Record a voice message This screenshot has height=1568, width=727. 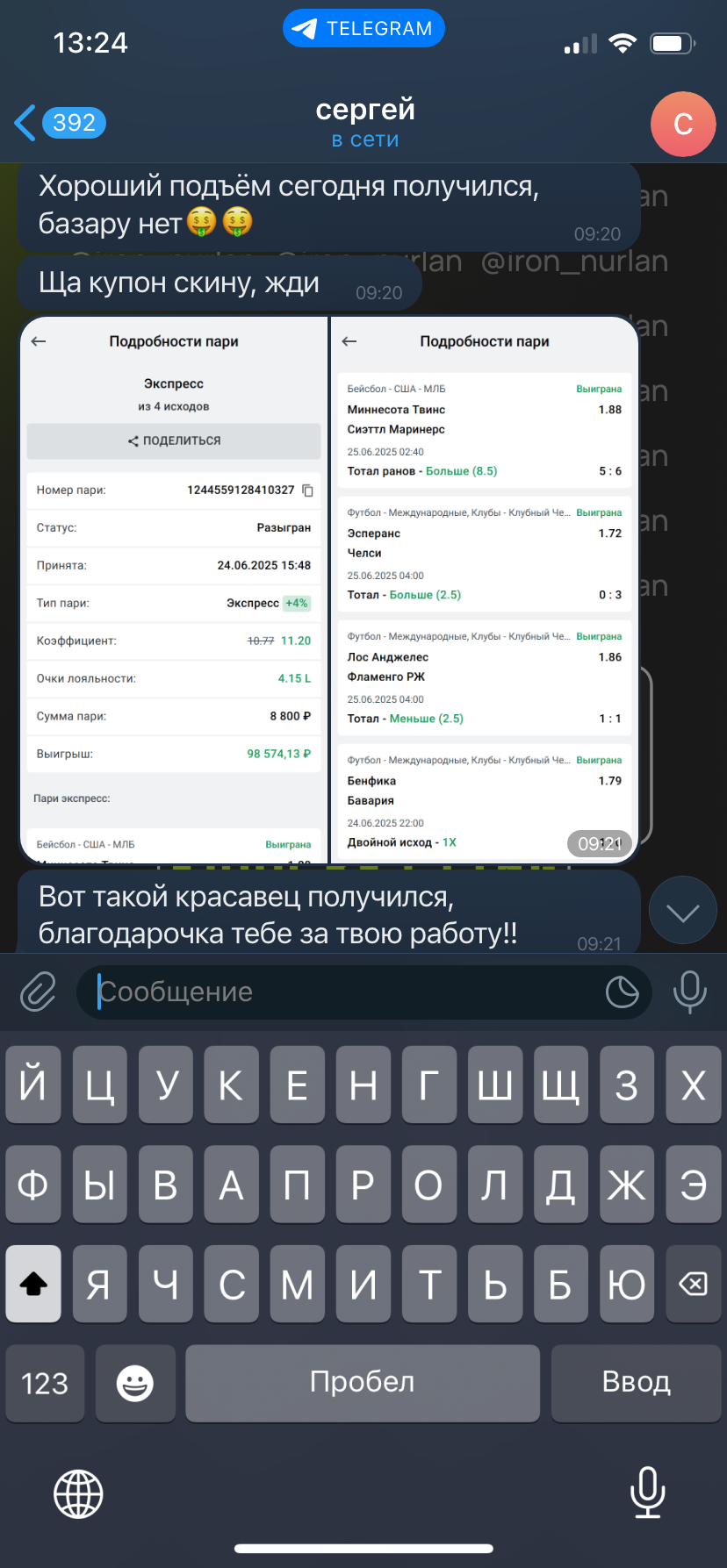coord(689,992)
